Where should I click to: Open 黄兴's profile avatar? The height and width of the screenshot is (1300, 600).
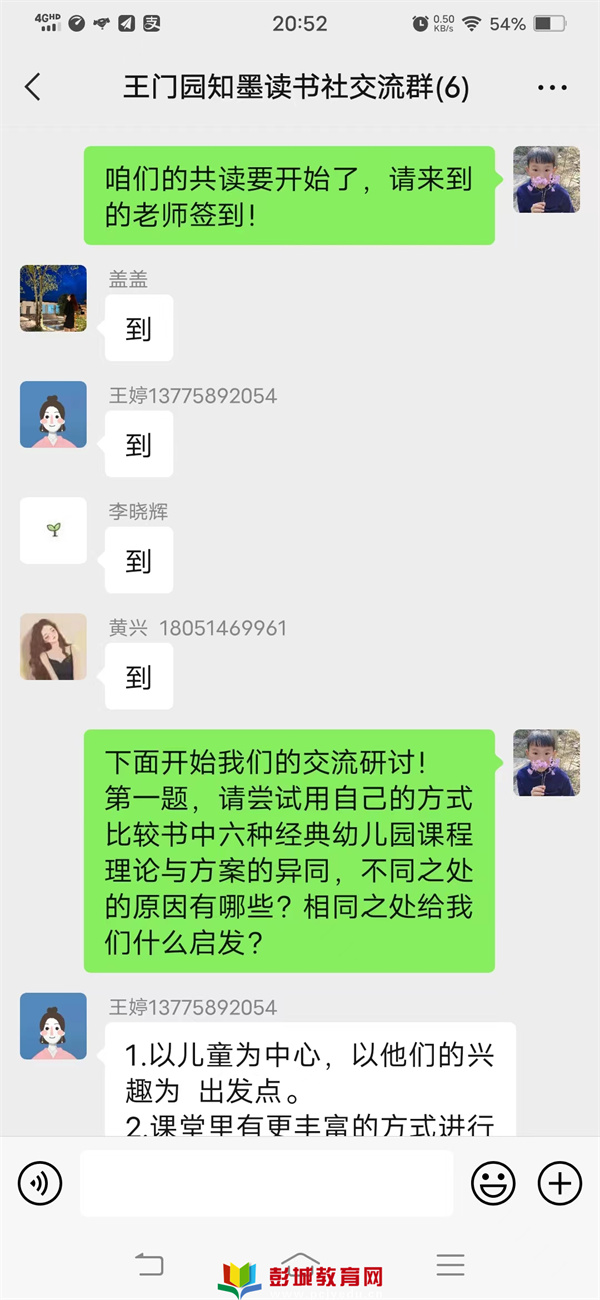(53, 646)
